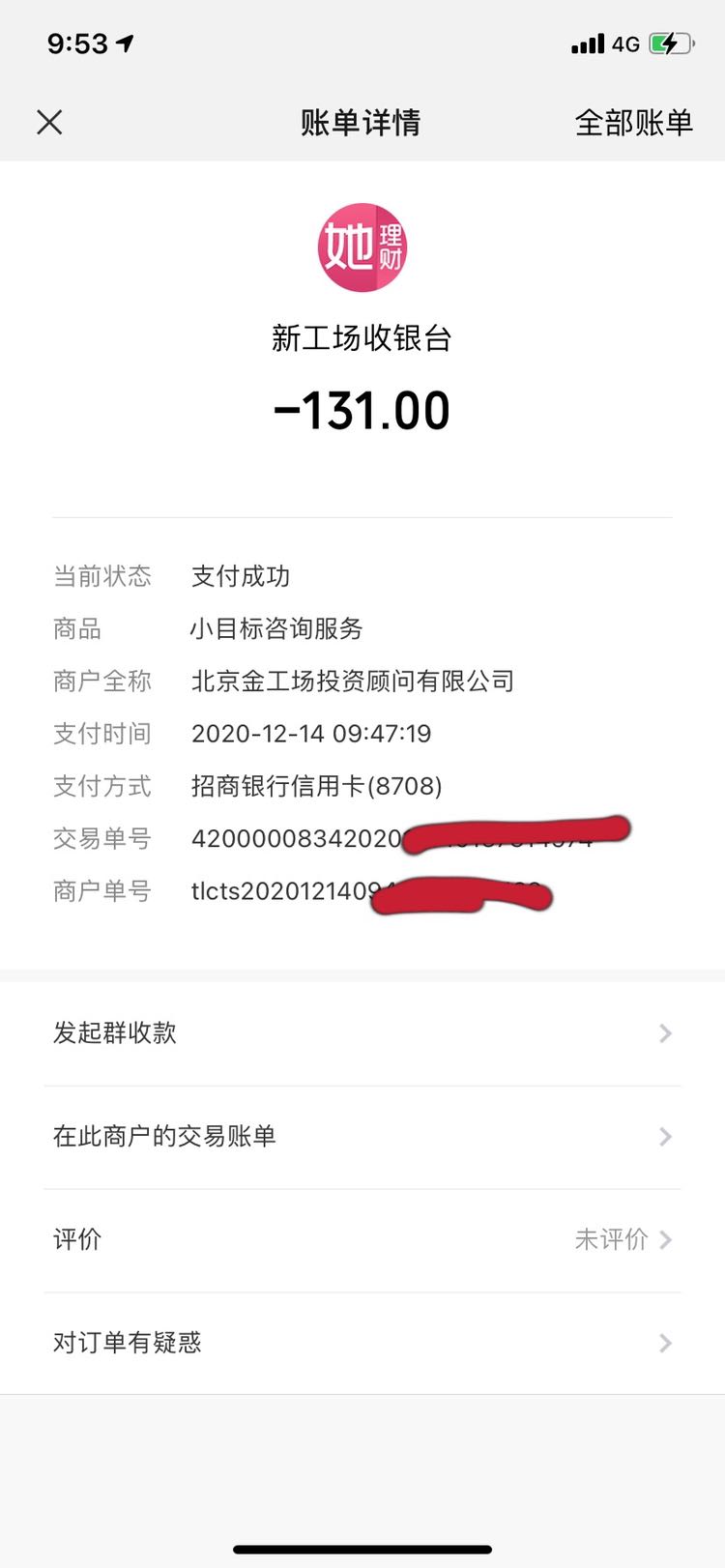Viewport: 725px width, 1568px height.
Task: Open the 评价 row to rate
Action: (x=362, y=1240)
